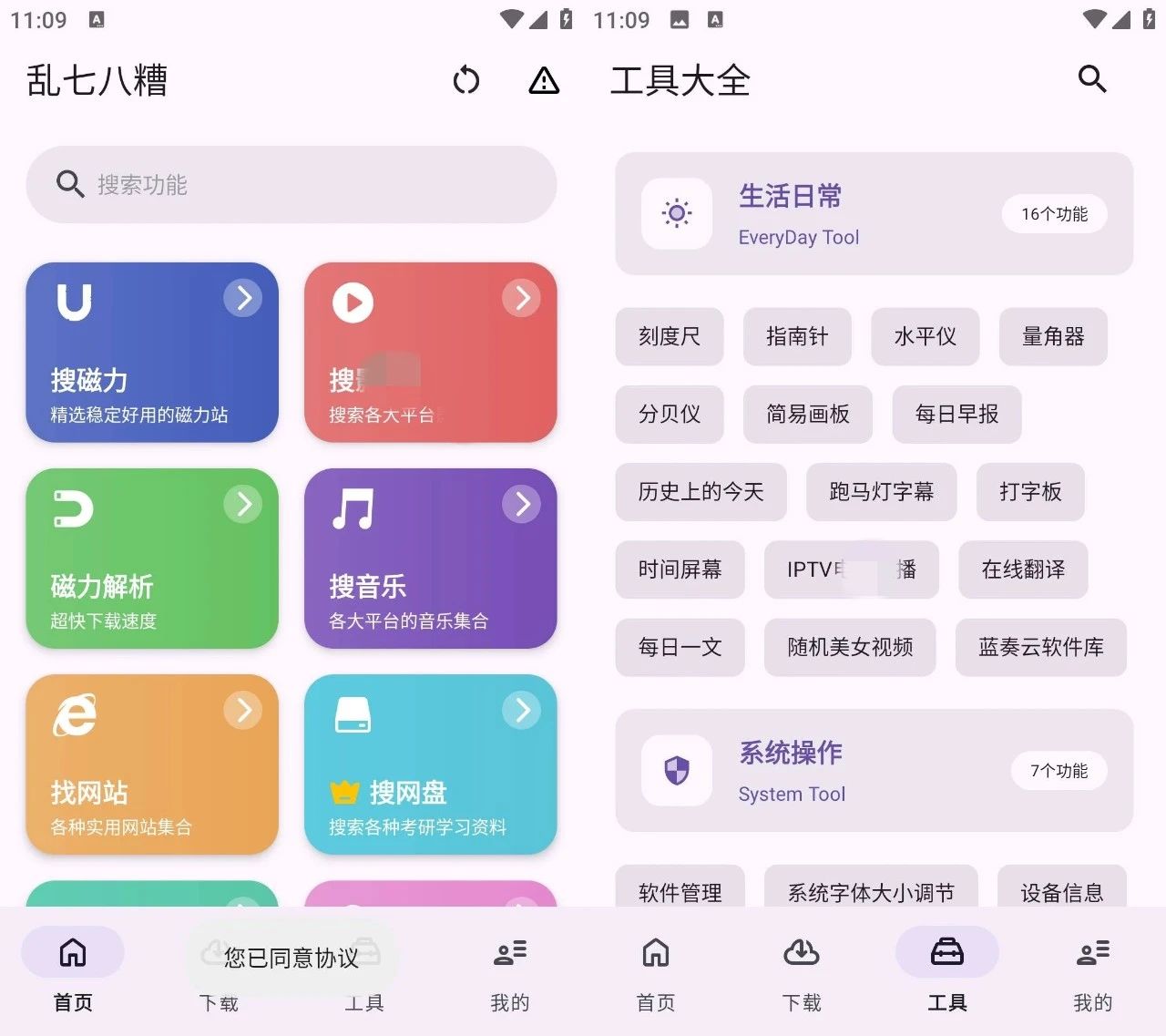Select the 刻度尺 tool chip
This screenshot has width=1166, height=1036.
pos(670,337)
